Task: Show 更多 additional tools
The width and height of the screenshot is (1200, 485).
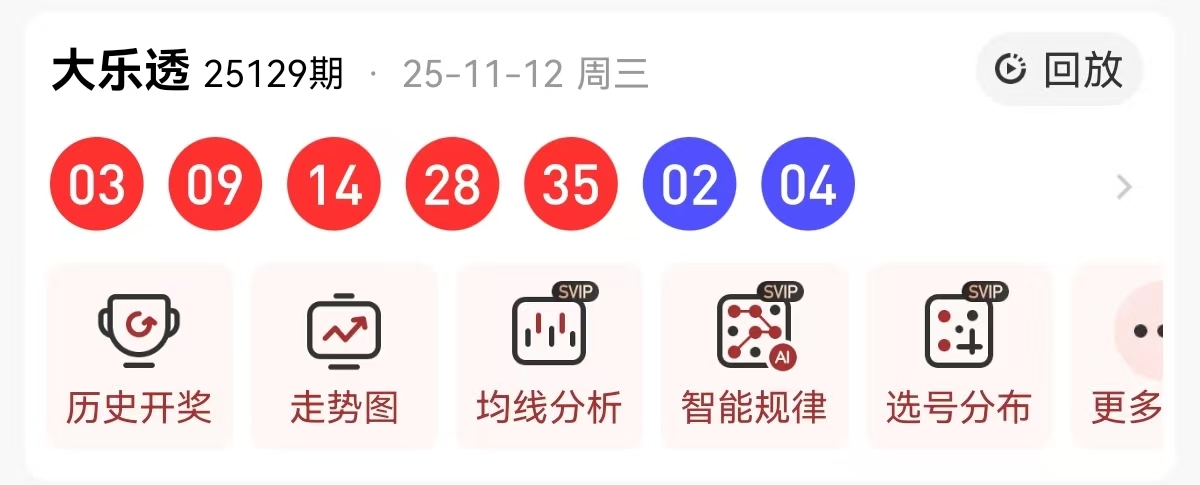Action: click(1126, 356)
